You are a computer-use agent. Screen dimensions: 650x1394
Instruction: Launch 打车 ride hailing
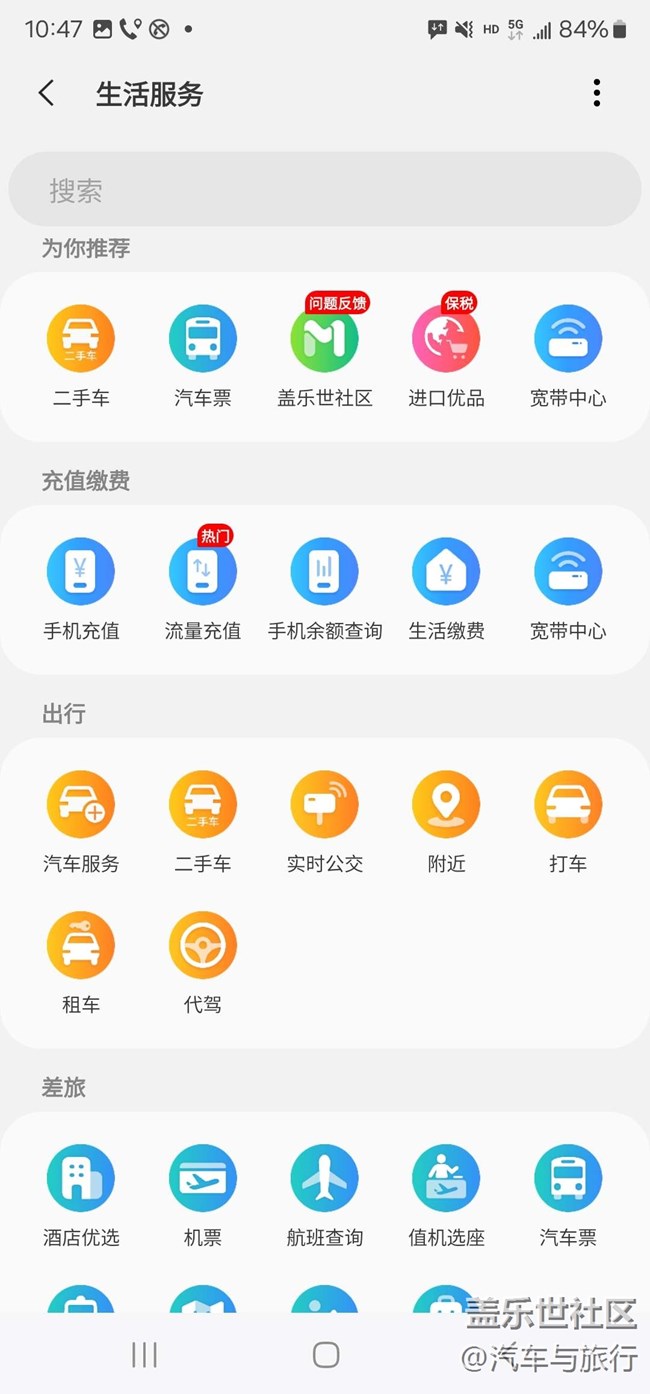coord(568,805)
